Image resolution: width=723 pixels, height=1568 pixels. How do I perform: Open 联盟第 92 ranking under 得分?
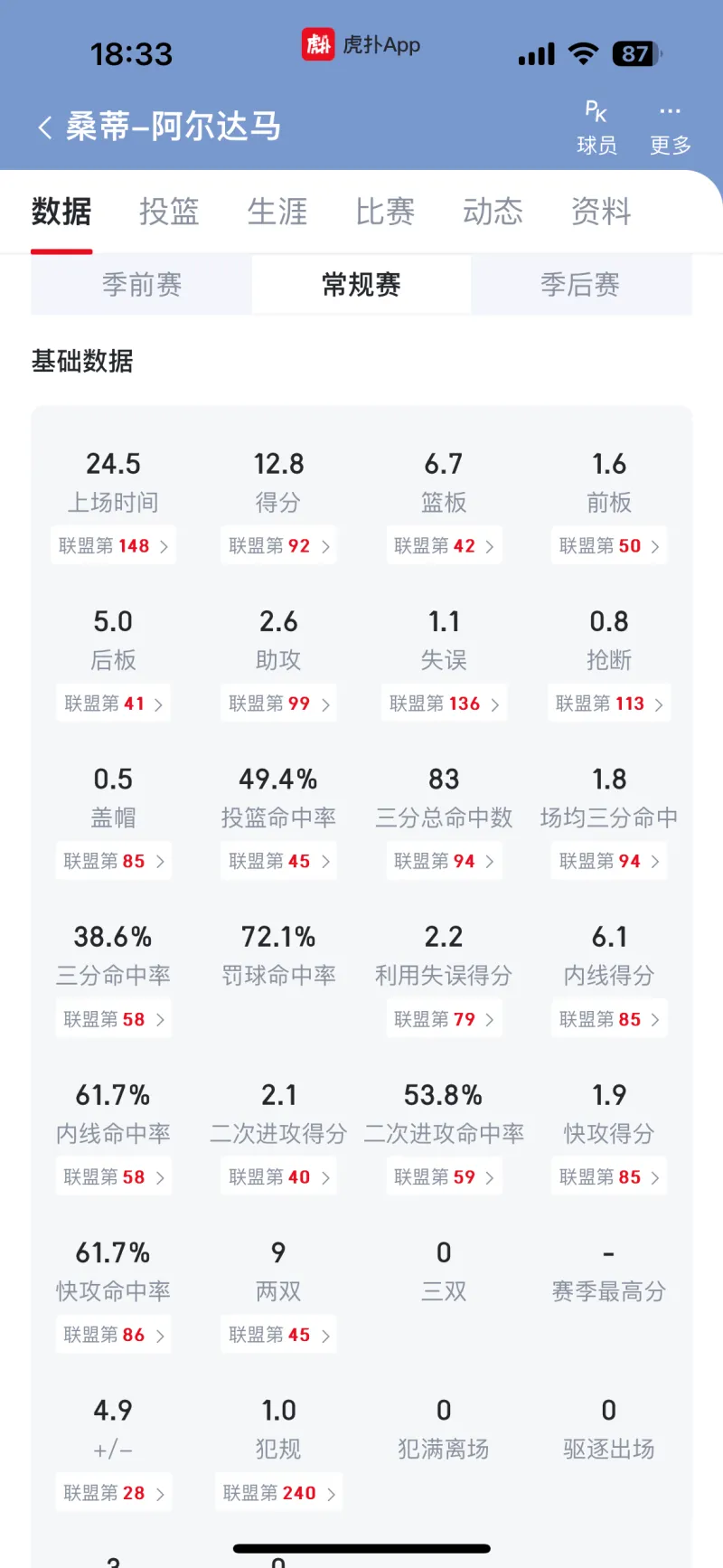278,546
